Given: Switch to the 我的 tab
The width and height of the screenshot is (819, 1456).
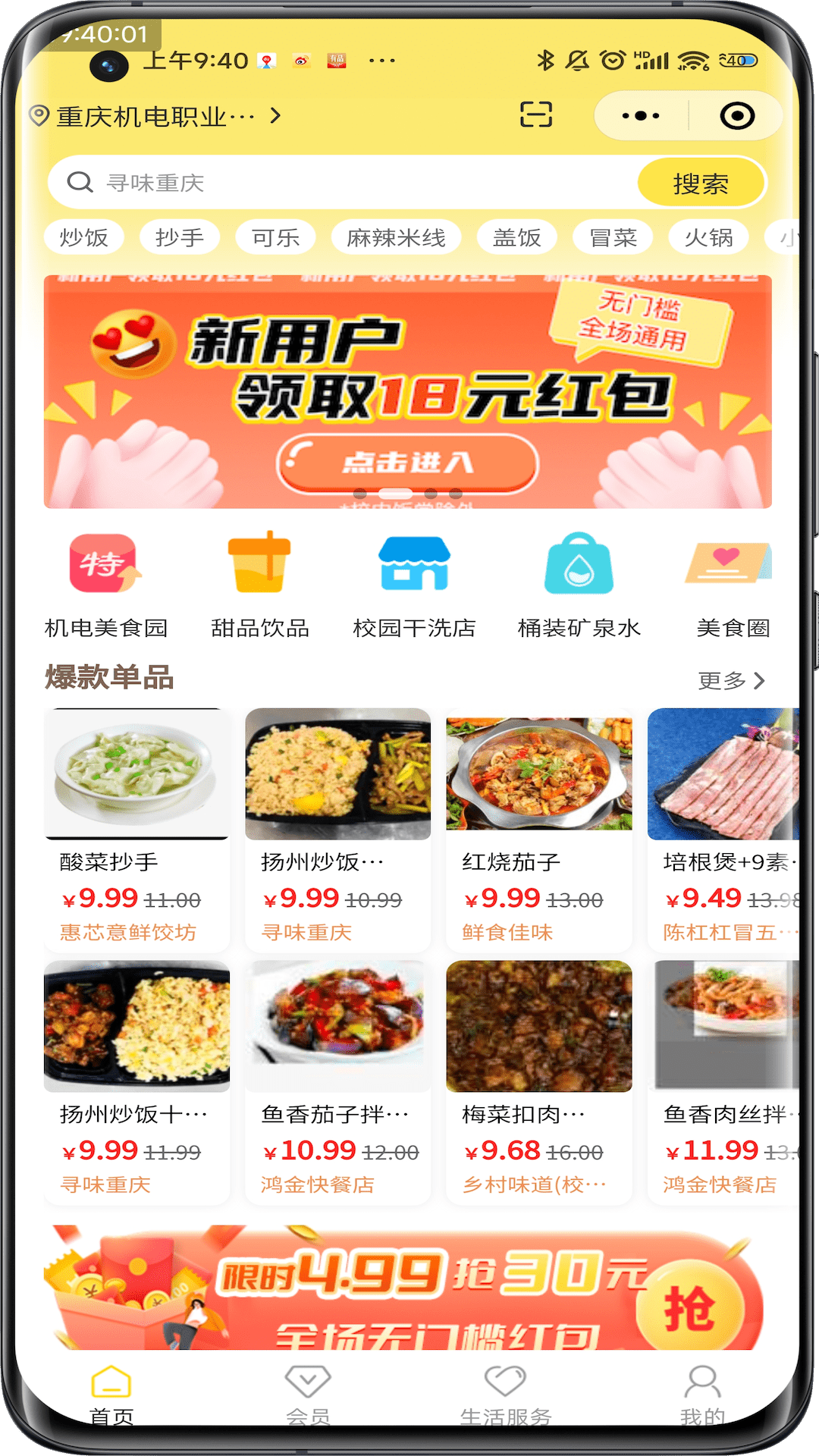Looking at the screenshot, I should click(702, 1394).
